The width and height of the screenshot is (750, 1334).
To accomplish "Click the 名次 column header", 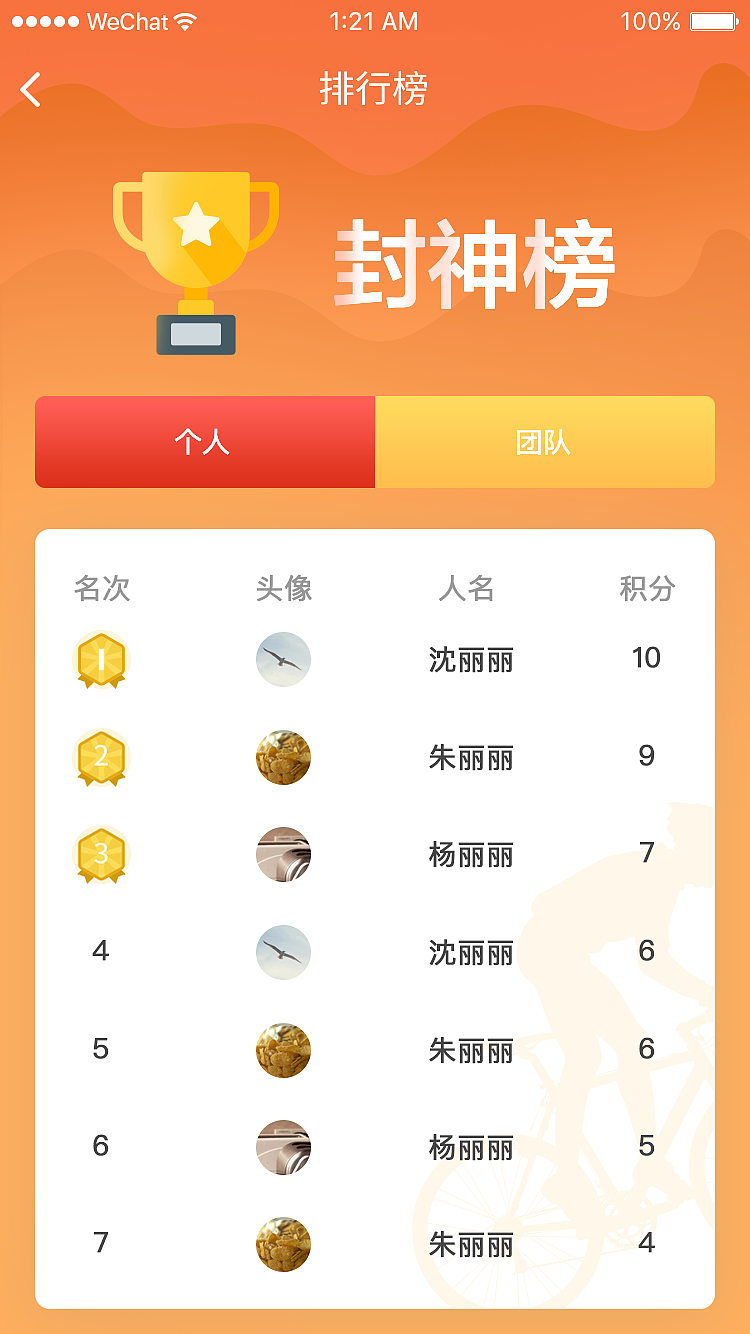I will pos(104,590).
